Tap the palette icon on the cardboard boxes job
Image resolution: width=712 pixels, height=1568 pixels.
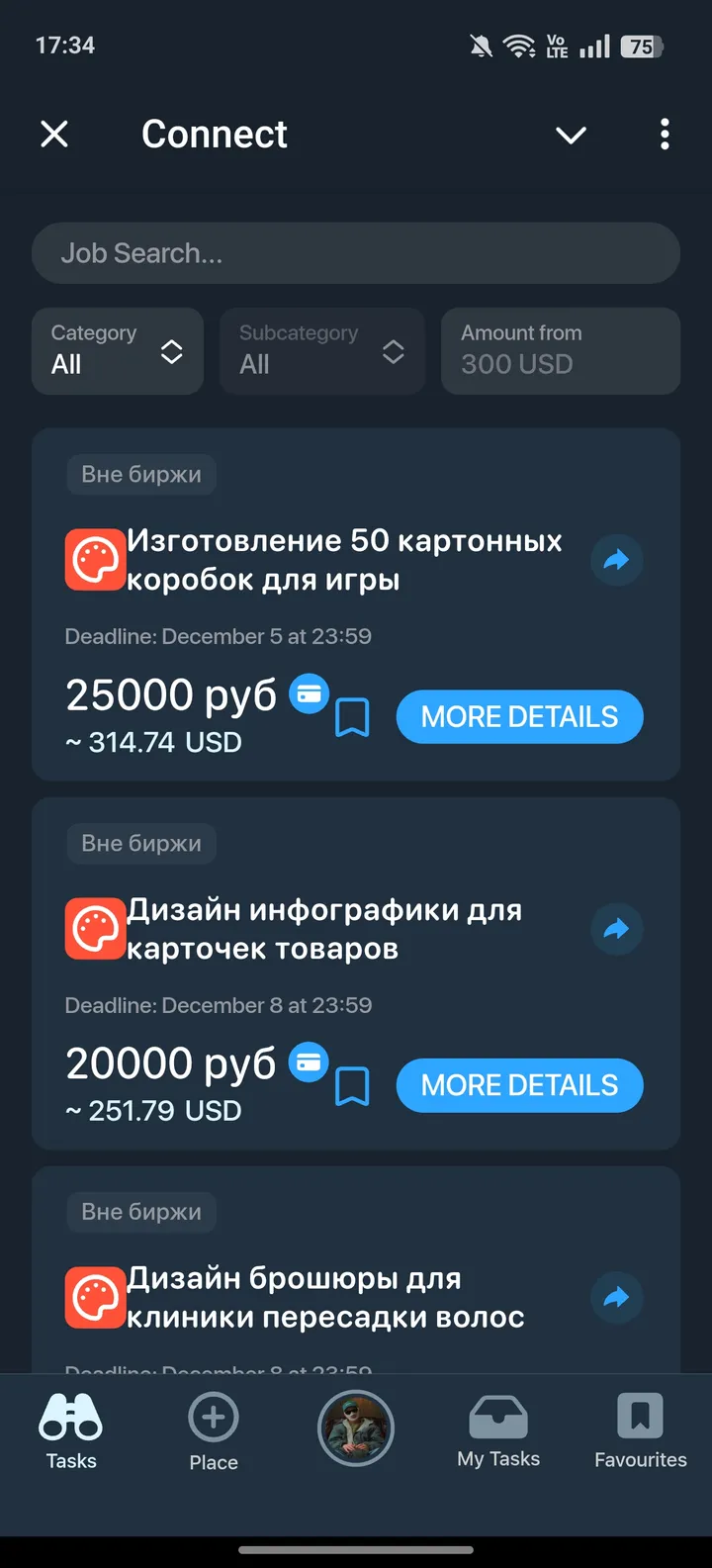[x=95, y=559]
